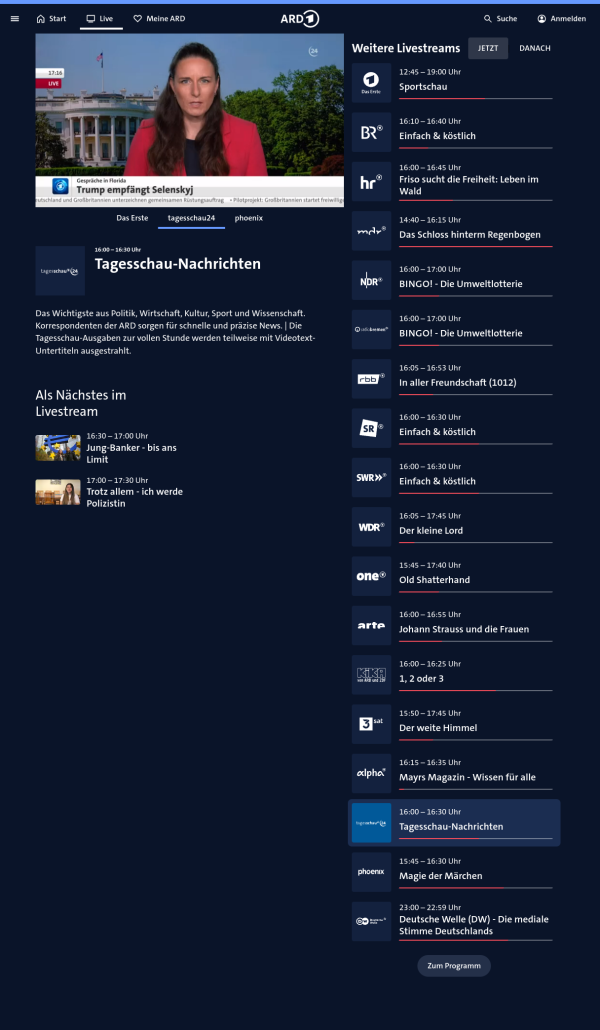
Task: Play the tagesschau24 live video
Action: (x=189, y=120)
